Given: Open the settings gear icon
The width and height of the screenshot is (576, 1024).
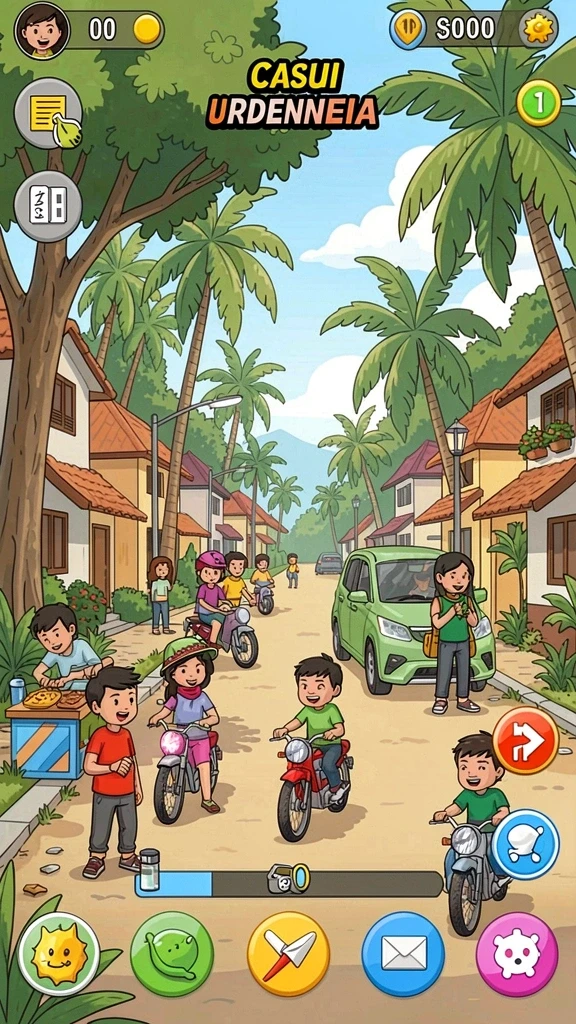Looking at the screenshot, I should coord(539,29).
